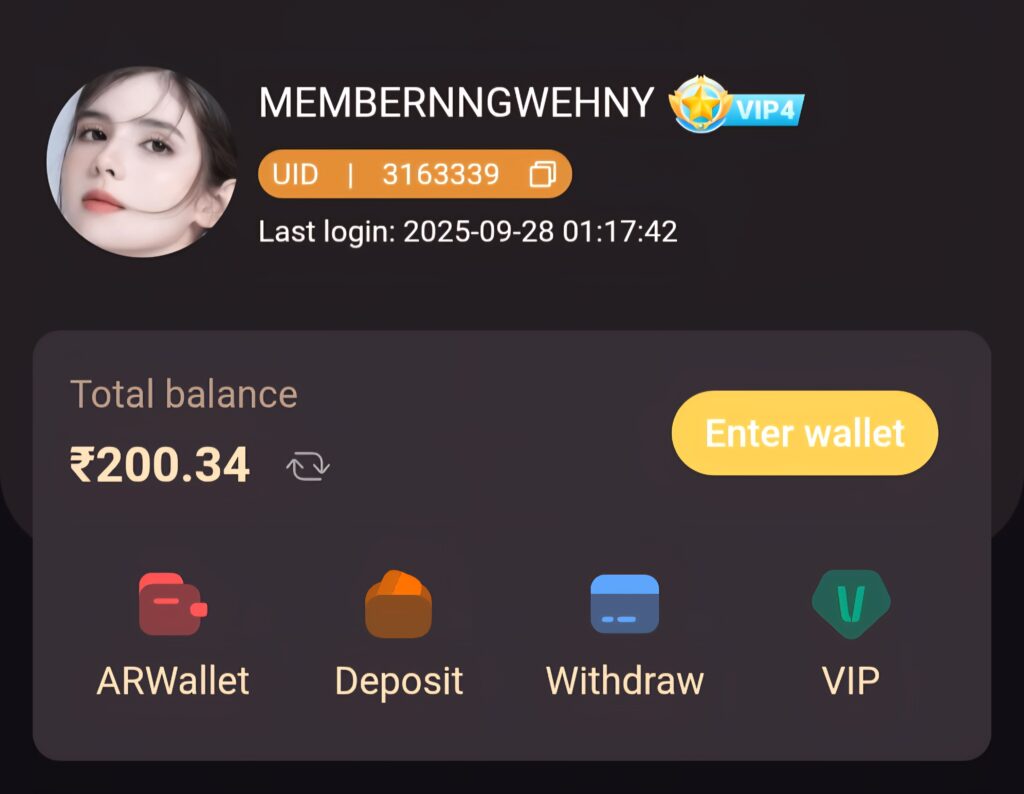
Task: Tap the Enter wallet button
Action: click(x=804, y=433)
